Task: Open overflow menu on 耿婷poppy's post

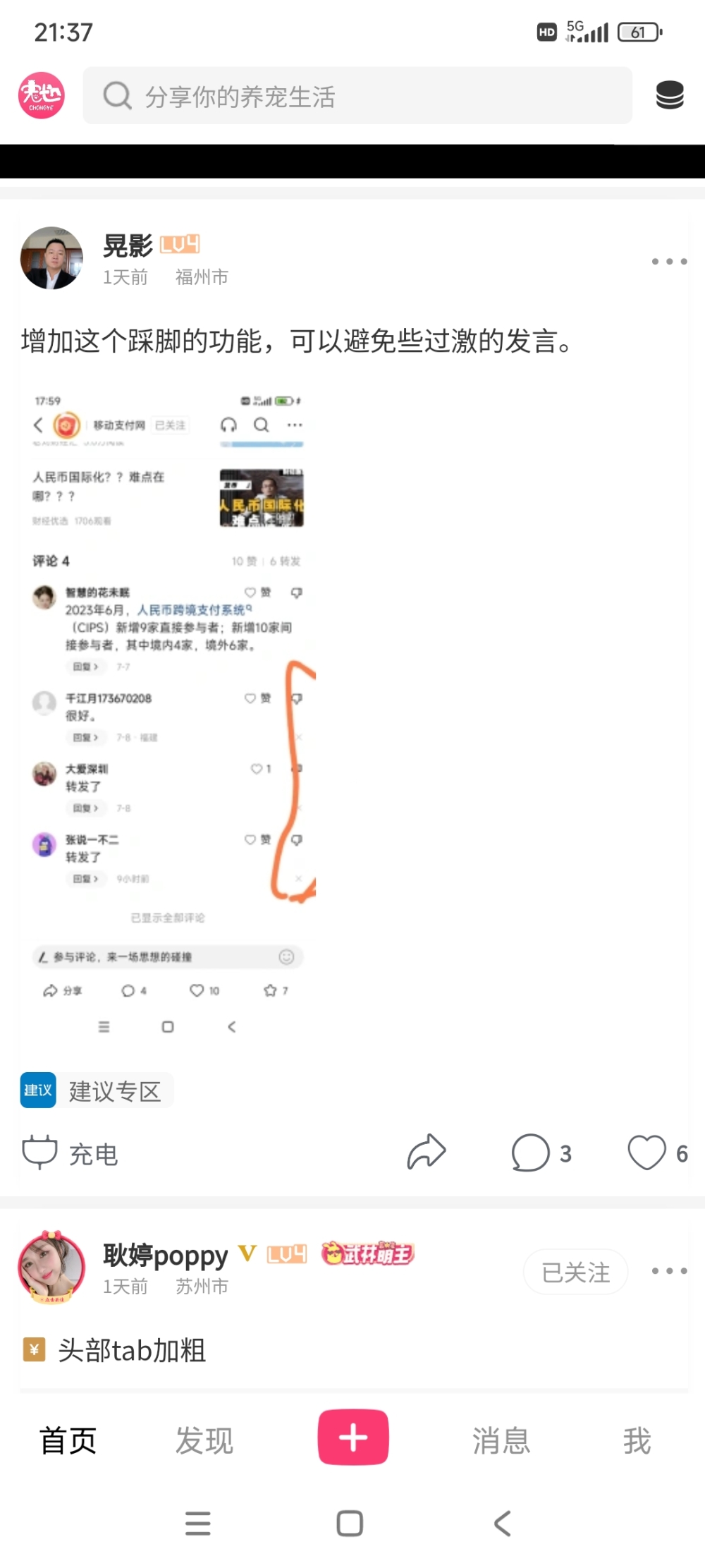Action: (x=668, y=1271)
